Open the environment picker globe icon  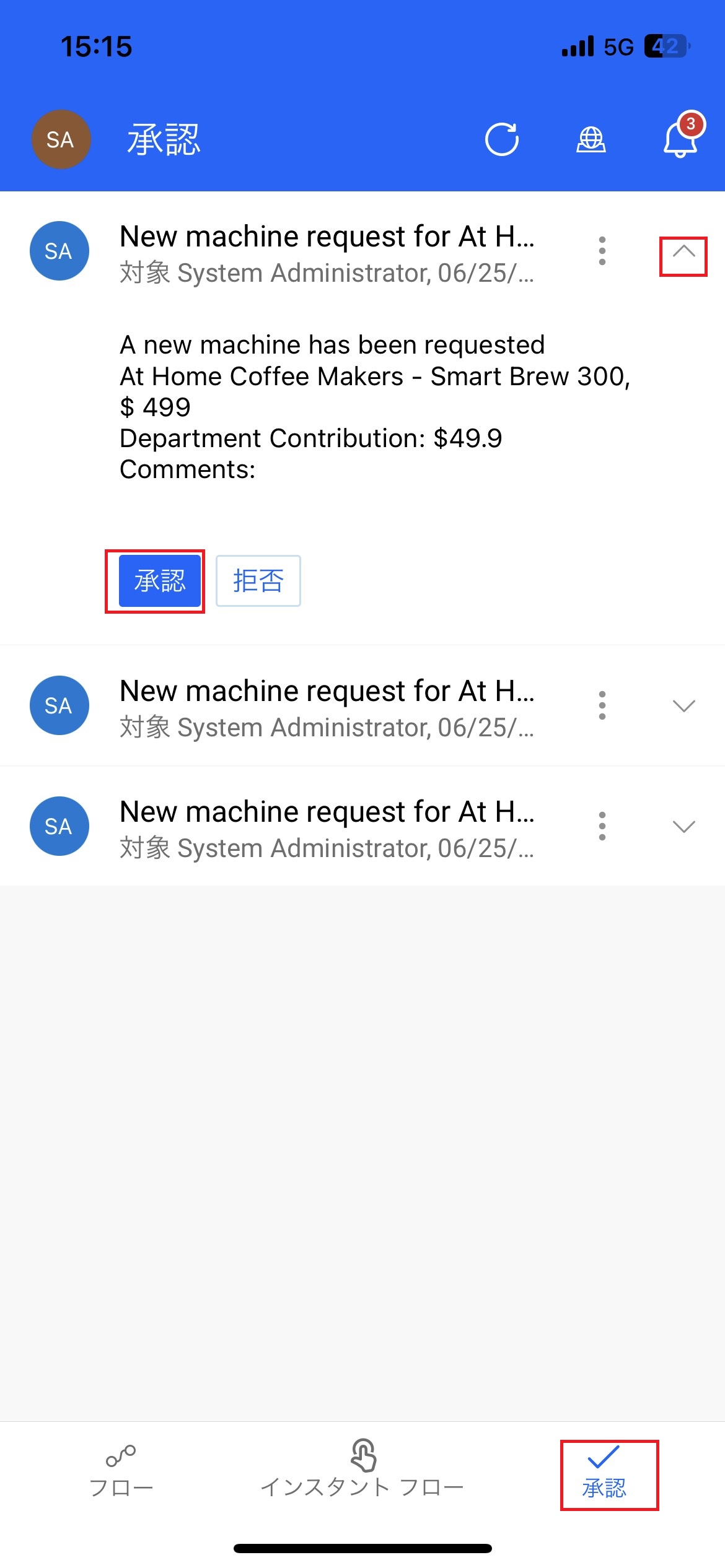pyautogui.click(x=591, y=140)
